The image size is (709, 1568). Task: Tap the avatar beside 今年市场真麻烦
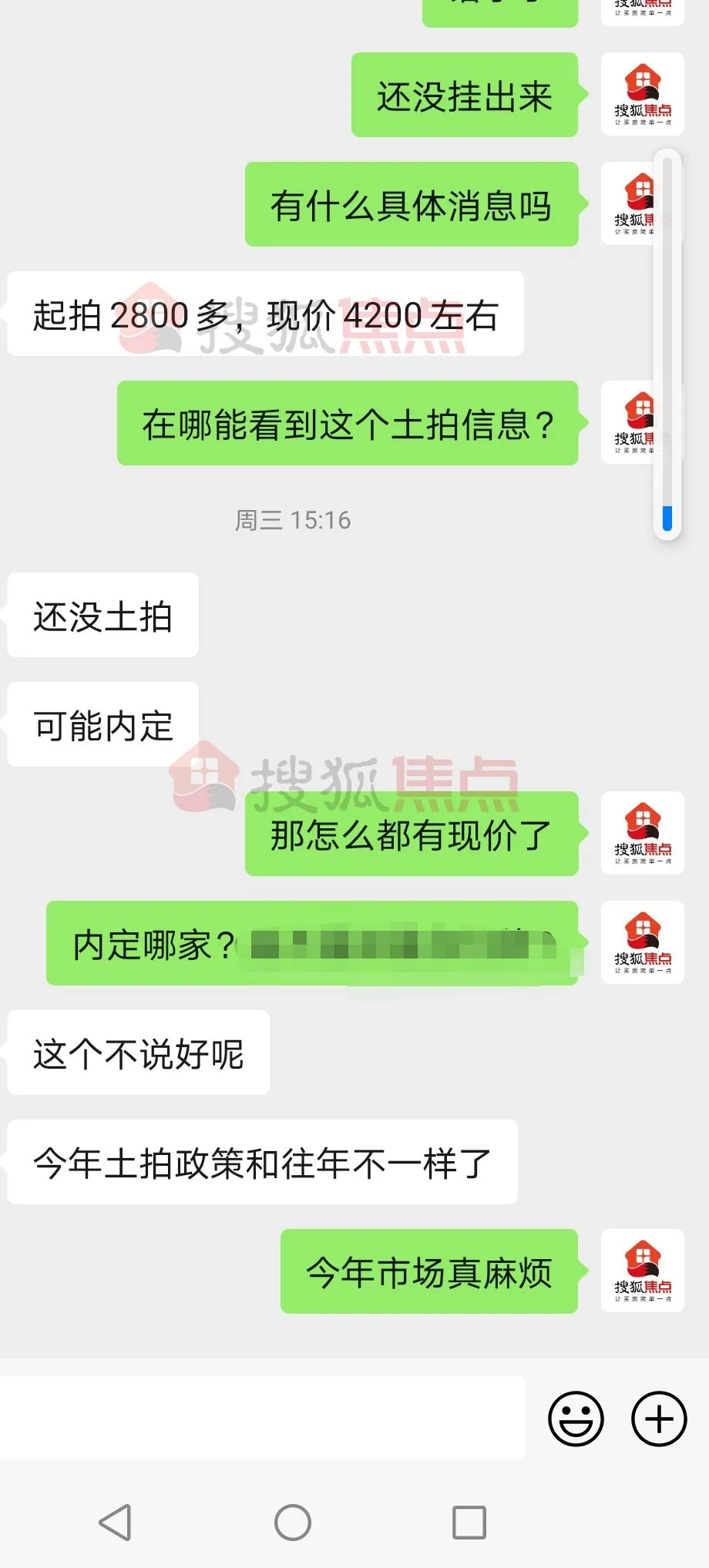pos(643,1271)
